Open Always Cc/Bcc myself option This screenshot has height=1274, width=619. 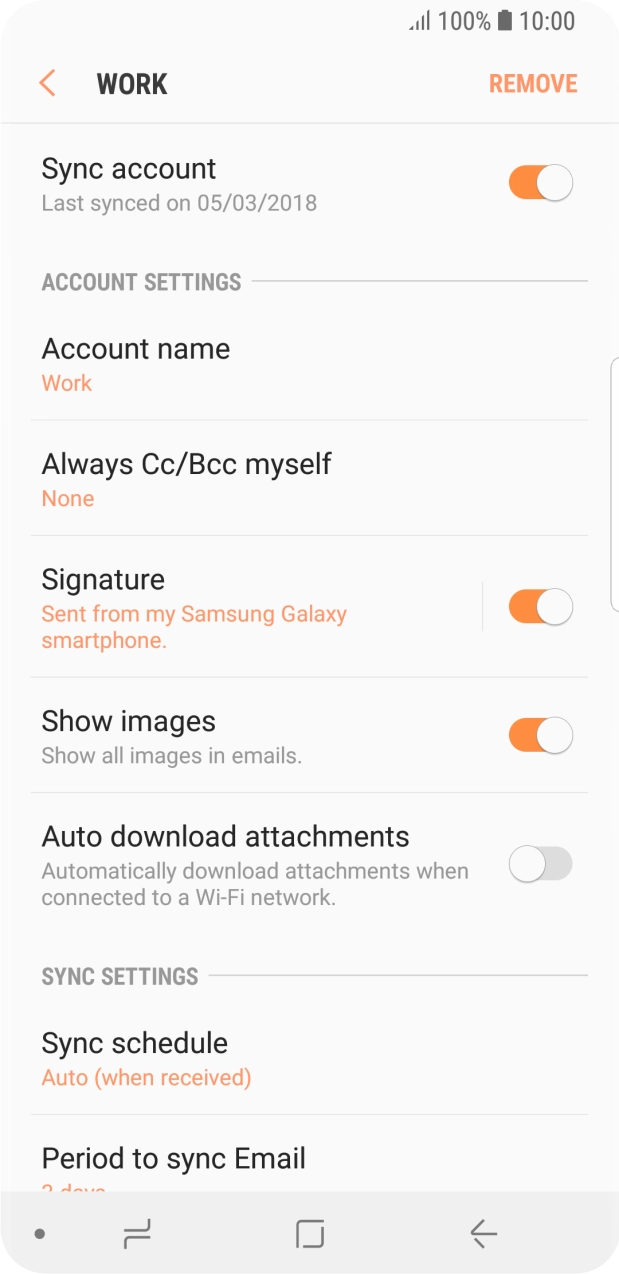250,479
